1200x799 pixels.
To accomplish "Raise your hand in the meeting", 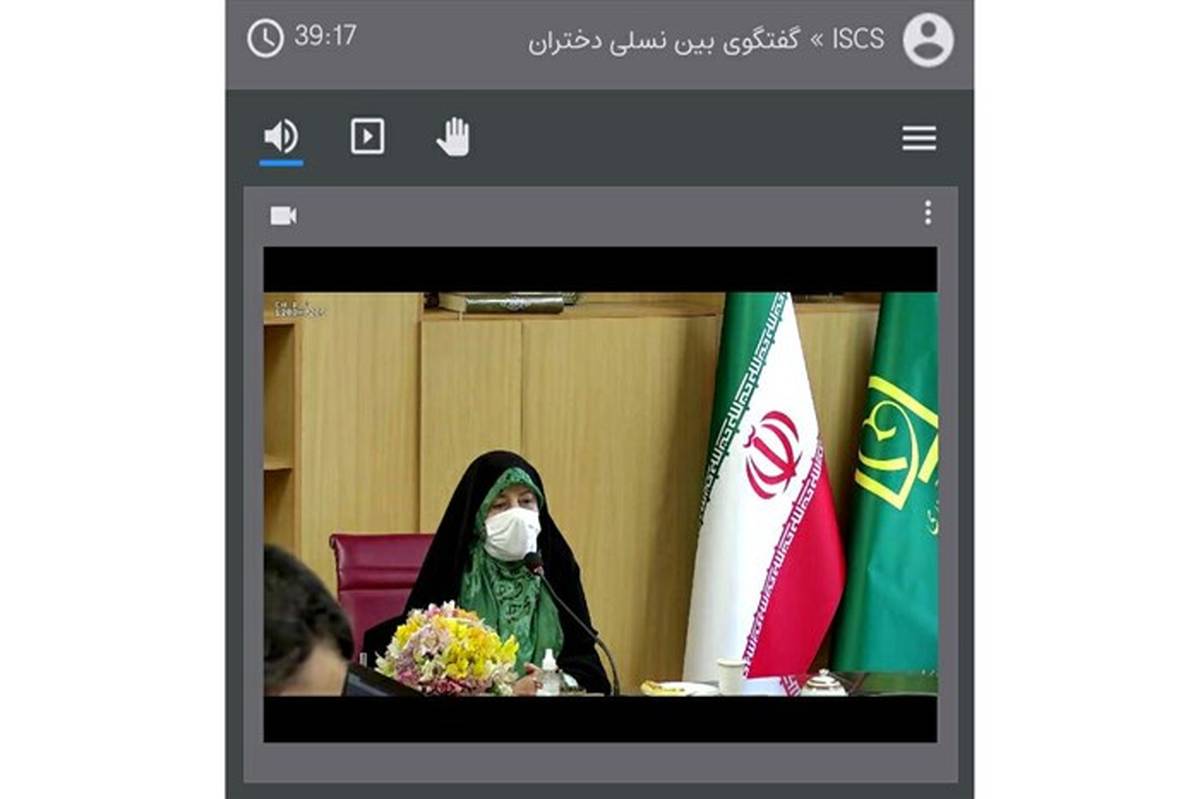I will click(453, 137).
